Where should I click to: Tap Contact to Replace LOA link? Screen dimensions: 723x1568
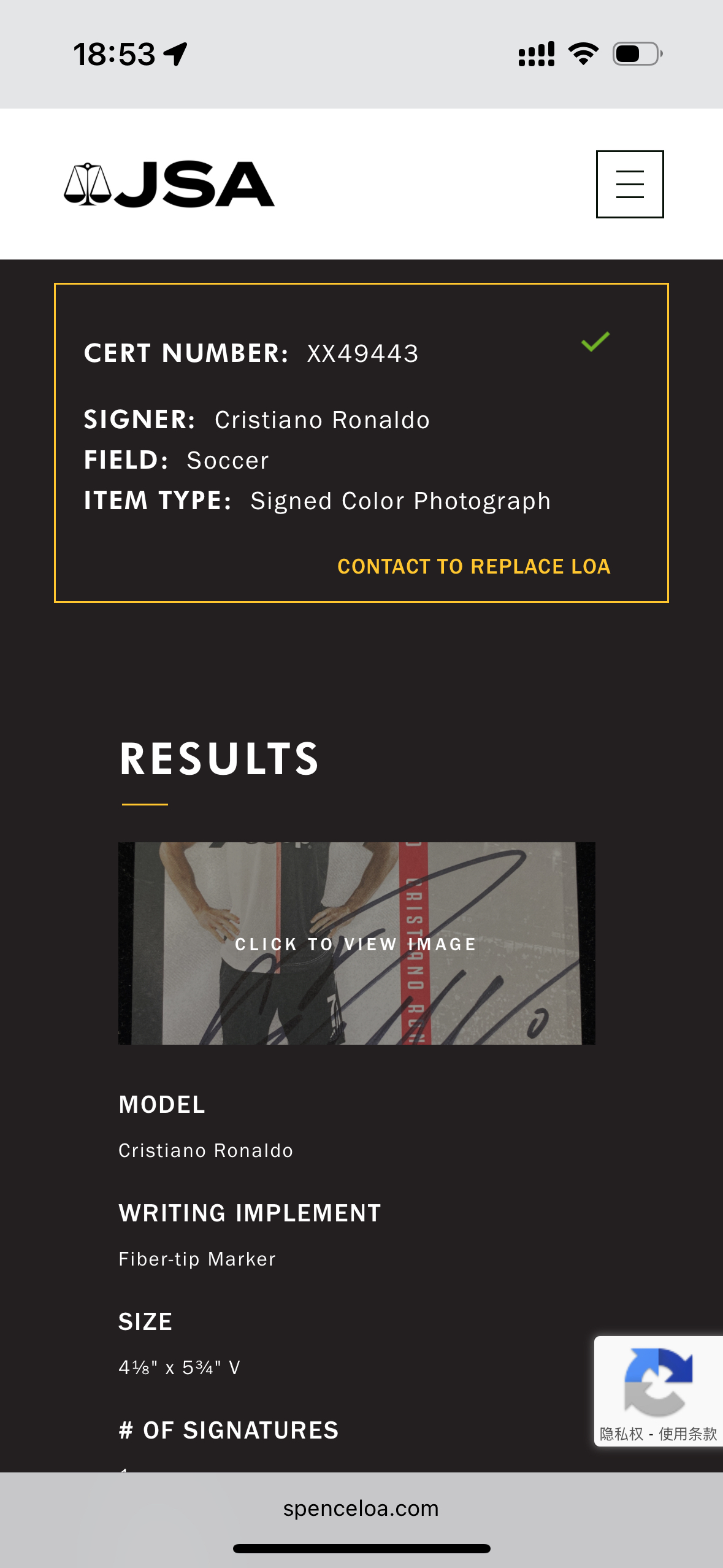[473, 566]
